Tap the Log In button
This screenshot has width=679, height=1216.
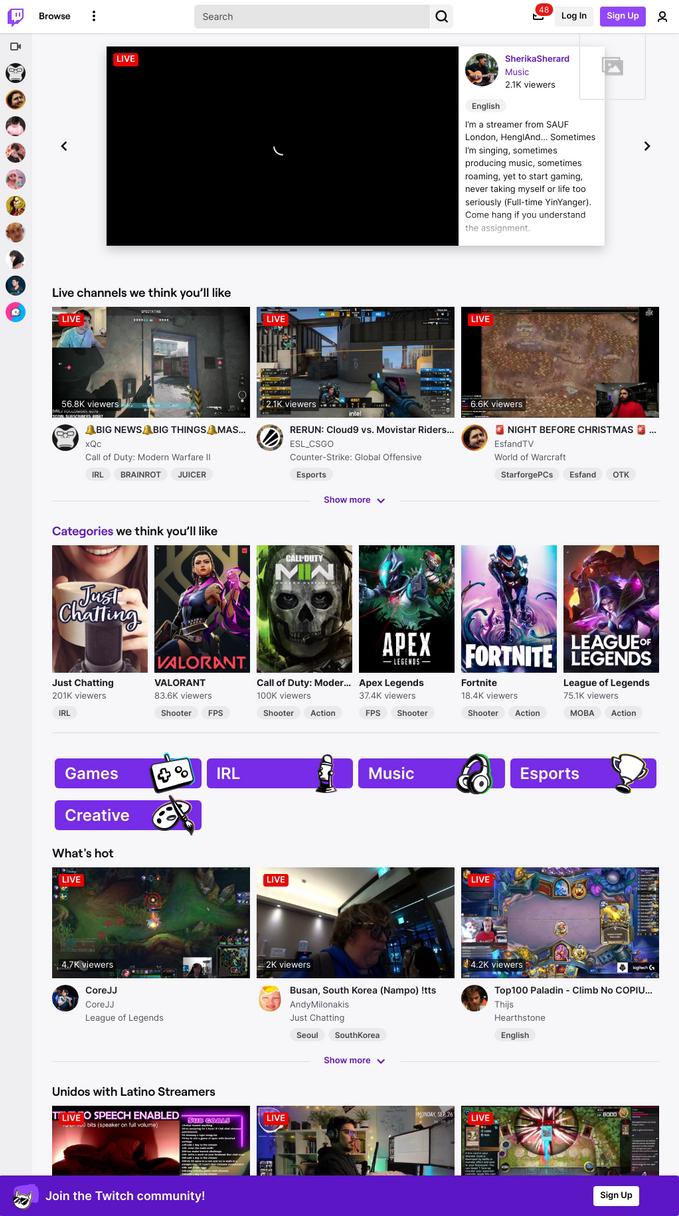click(x=574, y=16)
